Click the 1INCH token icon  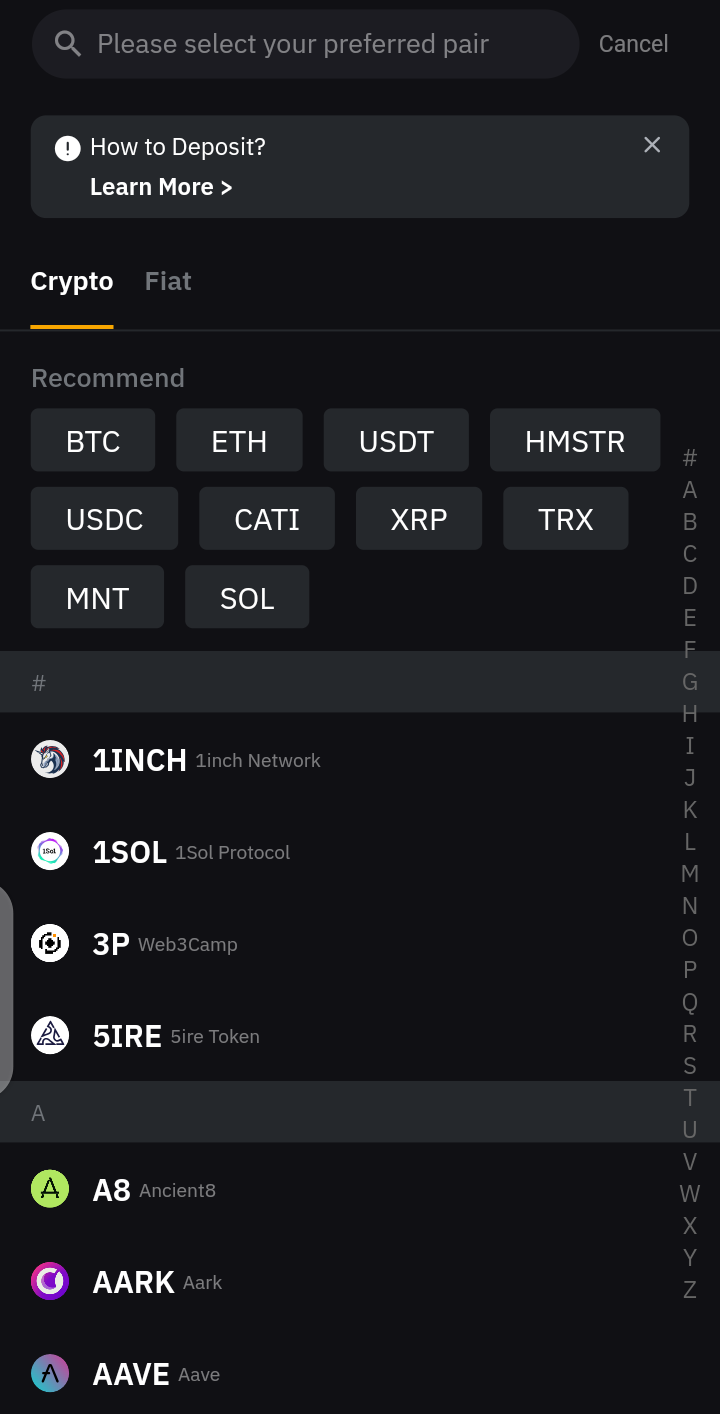click(x=50, y=759)
